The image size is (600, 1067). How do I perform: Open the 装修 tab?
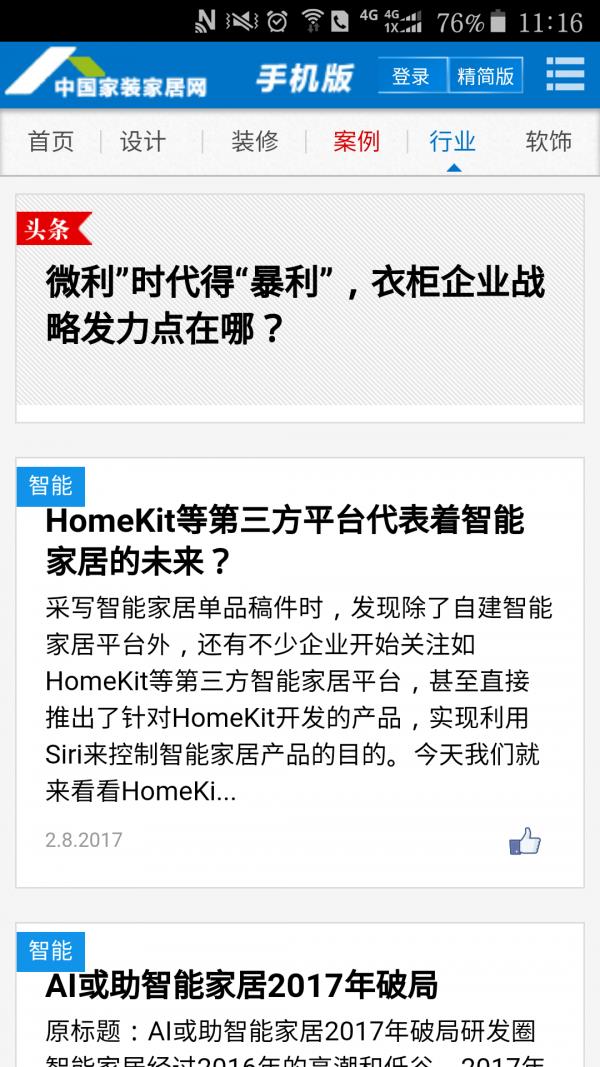click(255, 141)
